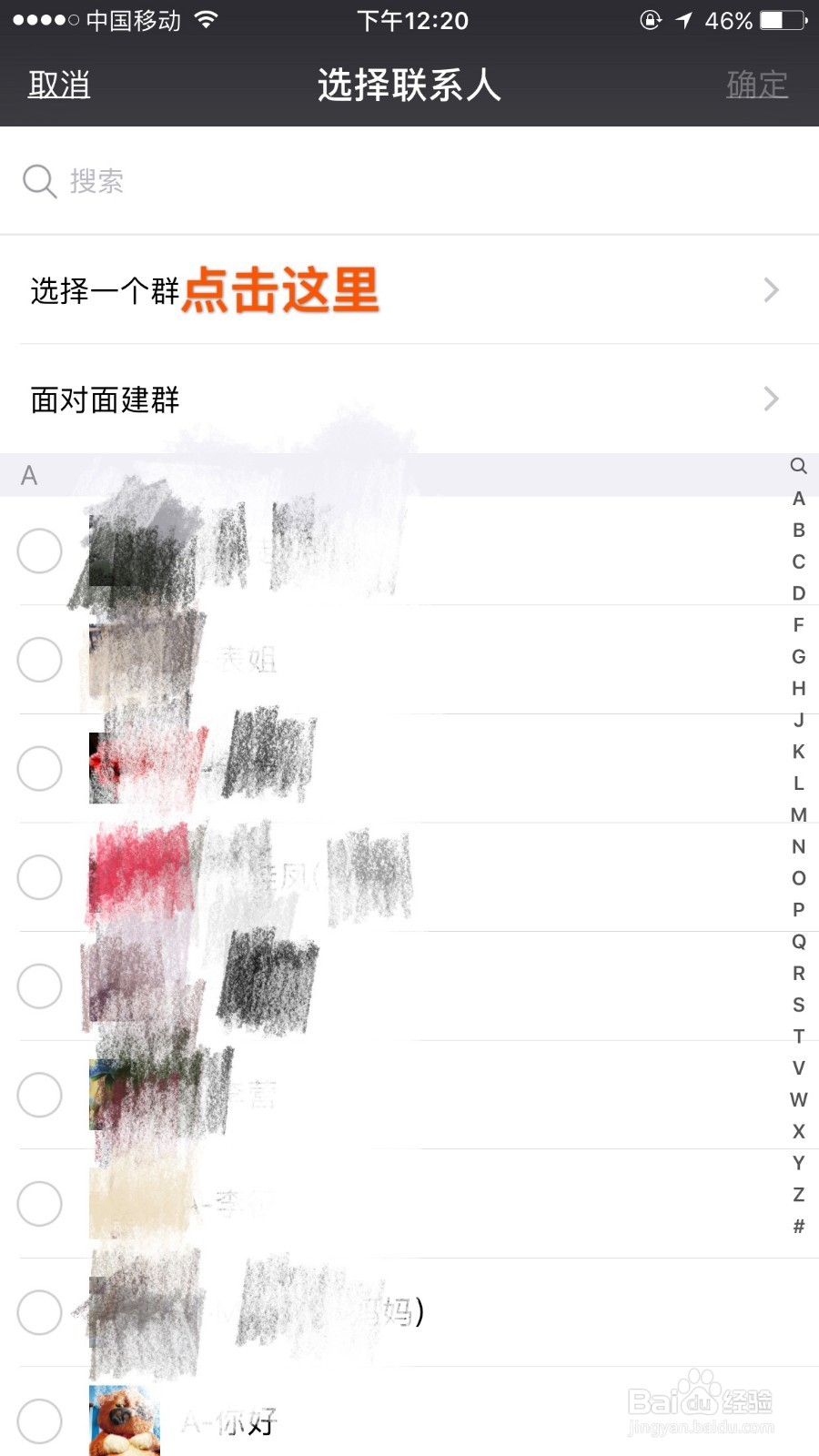The width and height of the screenshot is (819, 1456).
Task: Tap the search icon atop the alphabet index
Action: click(799, 467)
